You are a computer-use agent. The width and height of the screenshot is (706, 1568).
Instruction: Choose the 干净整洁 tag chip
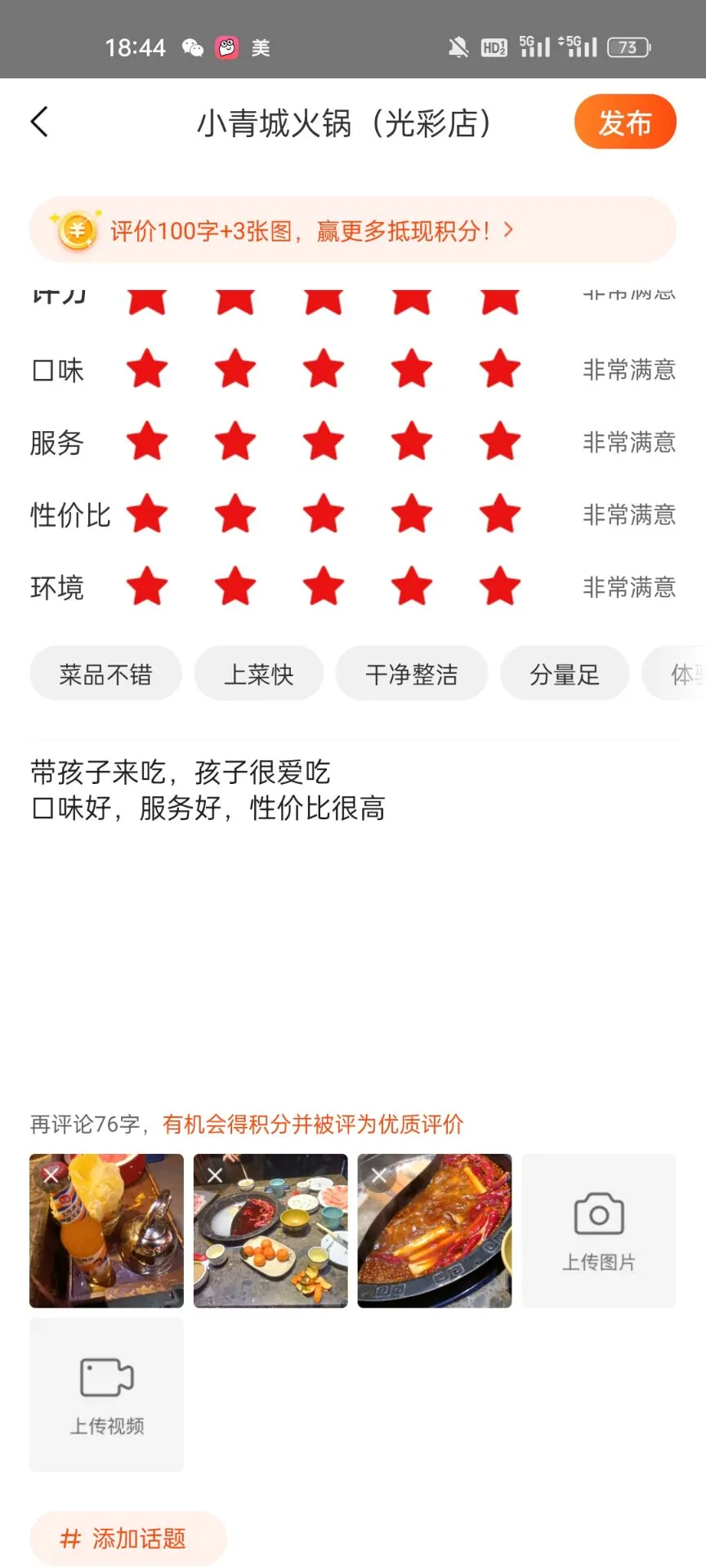pyautogui.click(x=411, y=675)
